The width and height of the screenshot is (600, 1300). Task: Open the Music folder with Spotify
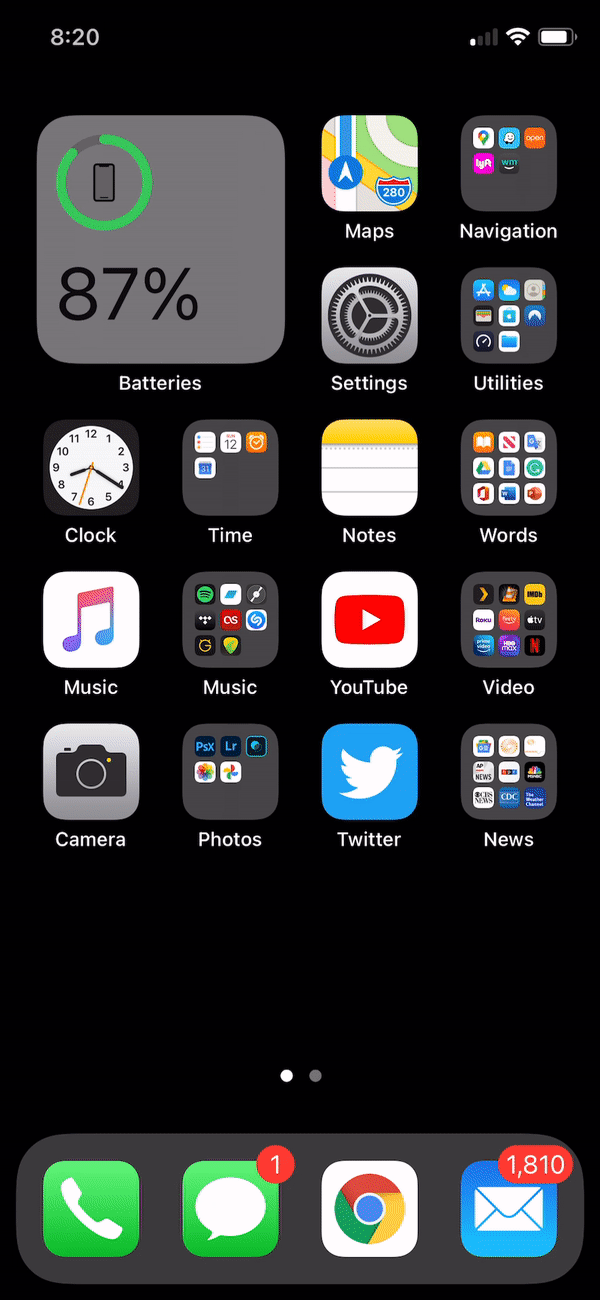pos(230,620)
